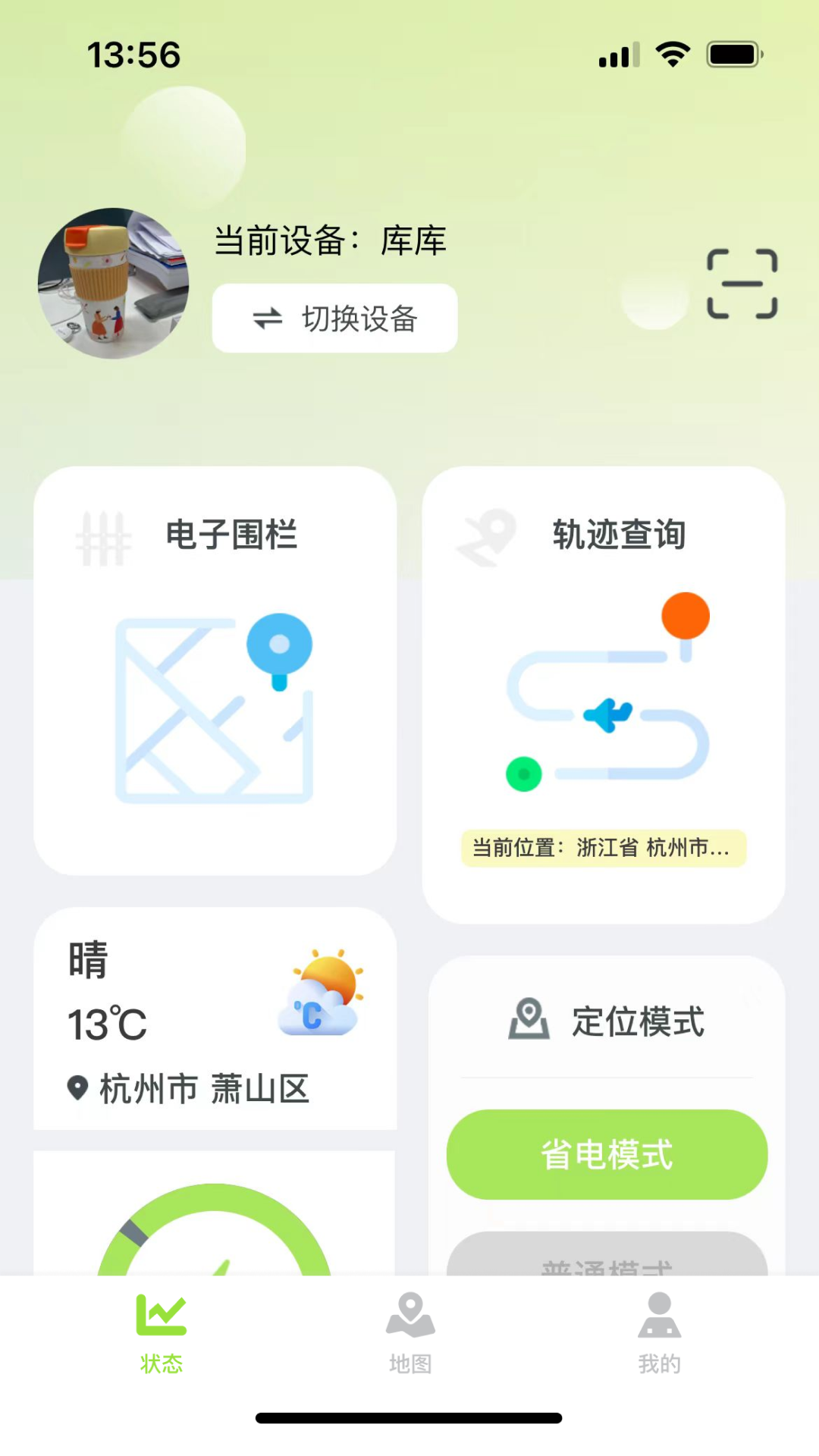
Task: Open the QR code scanner icon
Action: point(742,283)
